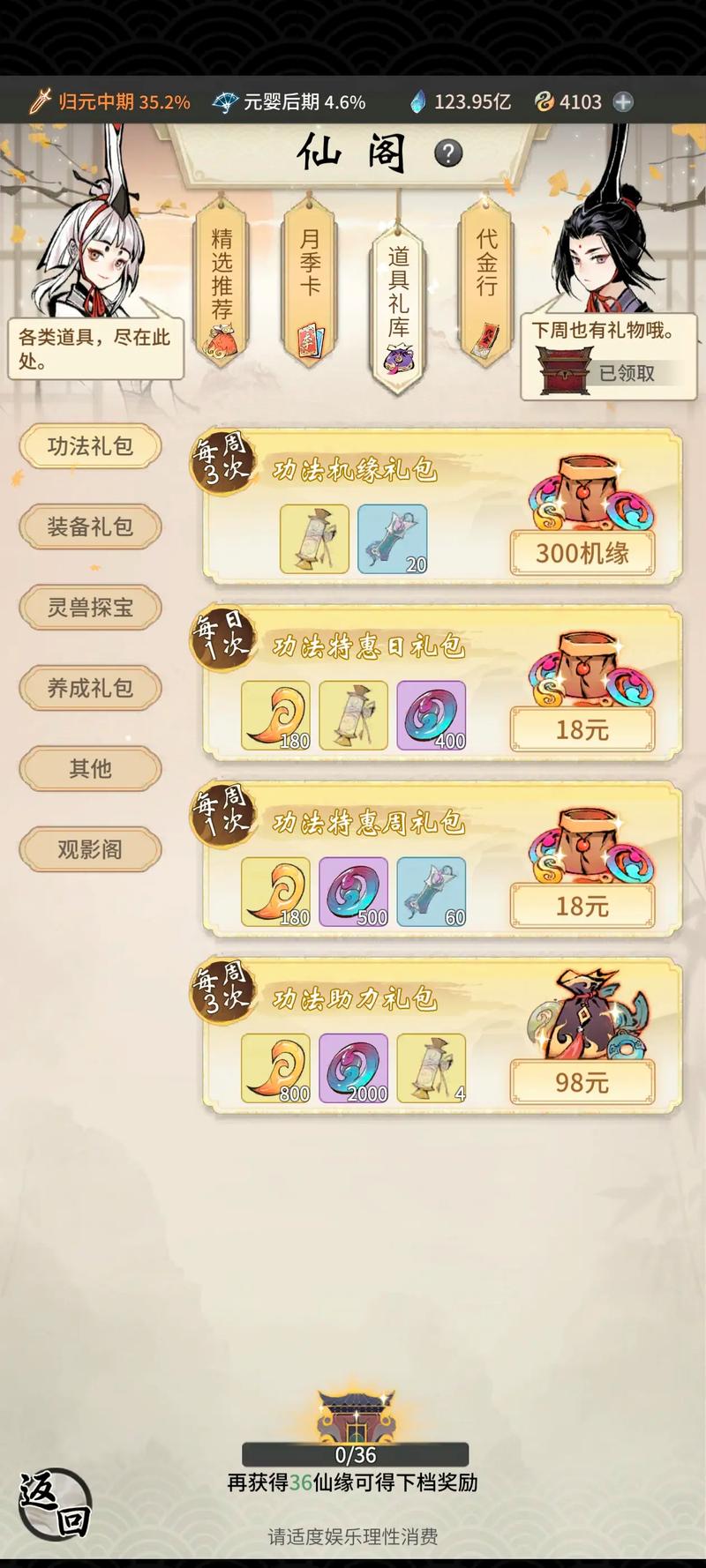Switch to 养成礼包 category
Viewport: 706px width, 1568px height.
90,688
